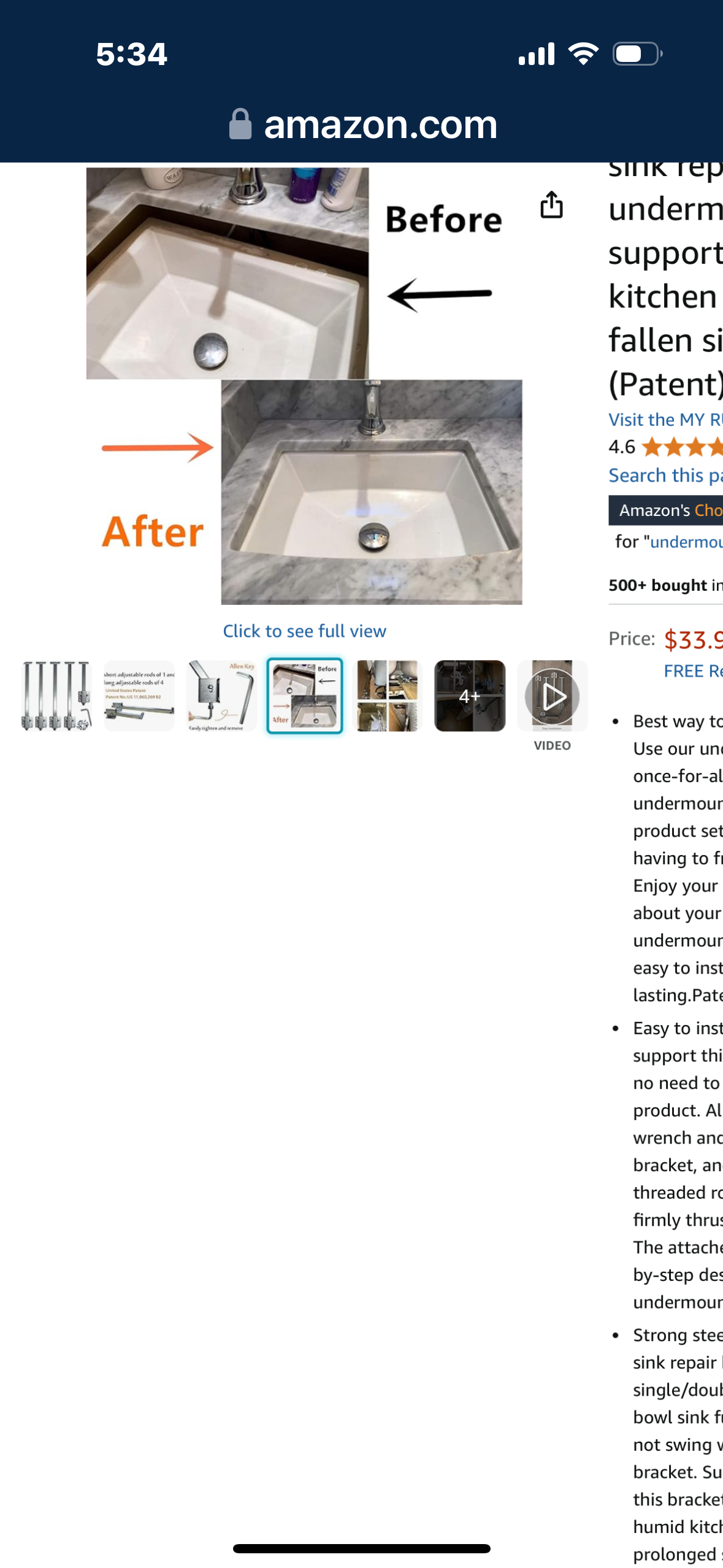Screen dimensions: 723x1568
Task: Open the FREE Returns link
Action: [692, 671]
